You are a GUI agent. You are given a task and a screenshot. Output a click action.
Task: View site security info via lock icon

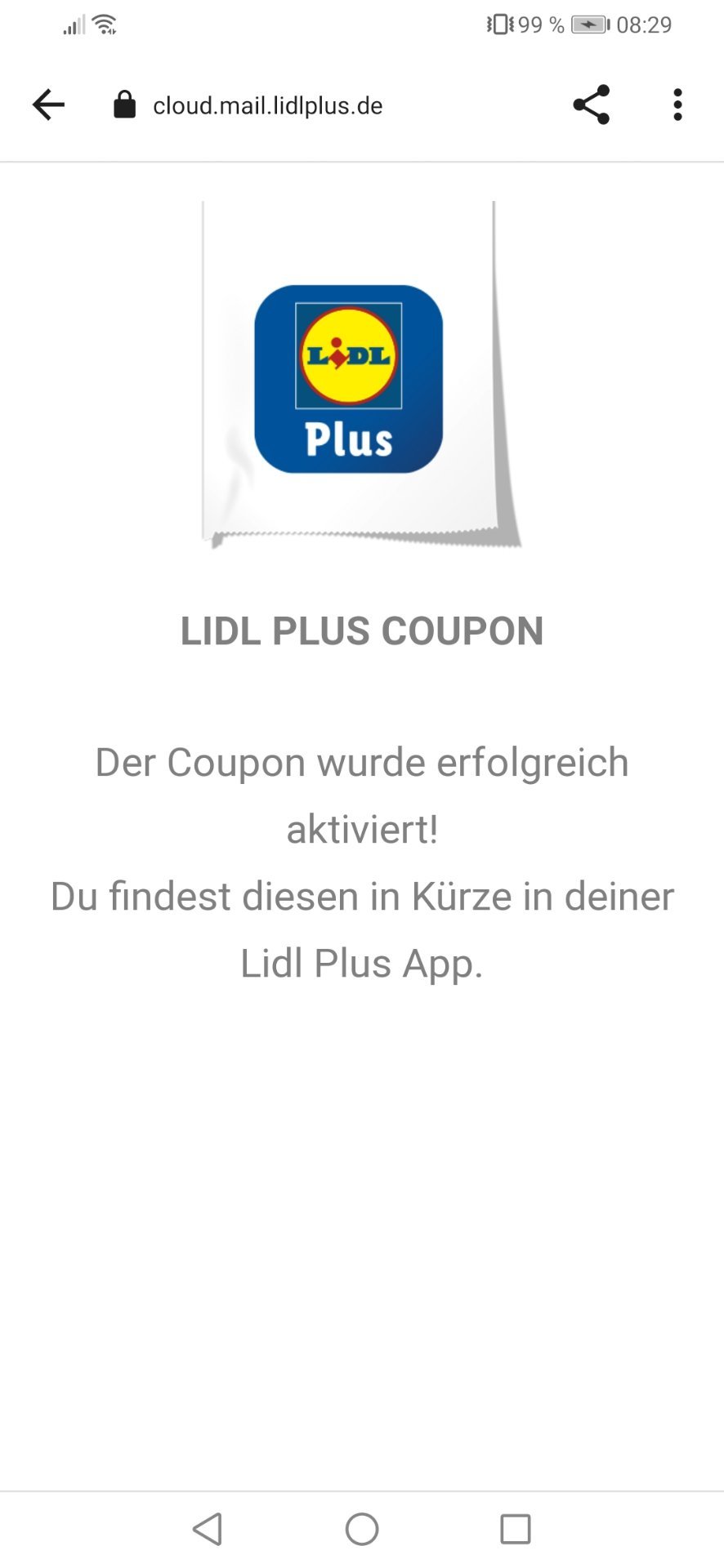tap(124, 105)
